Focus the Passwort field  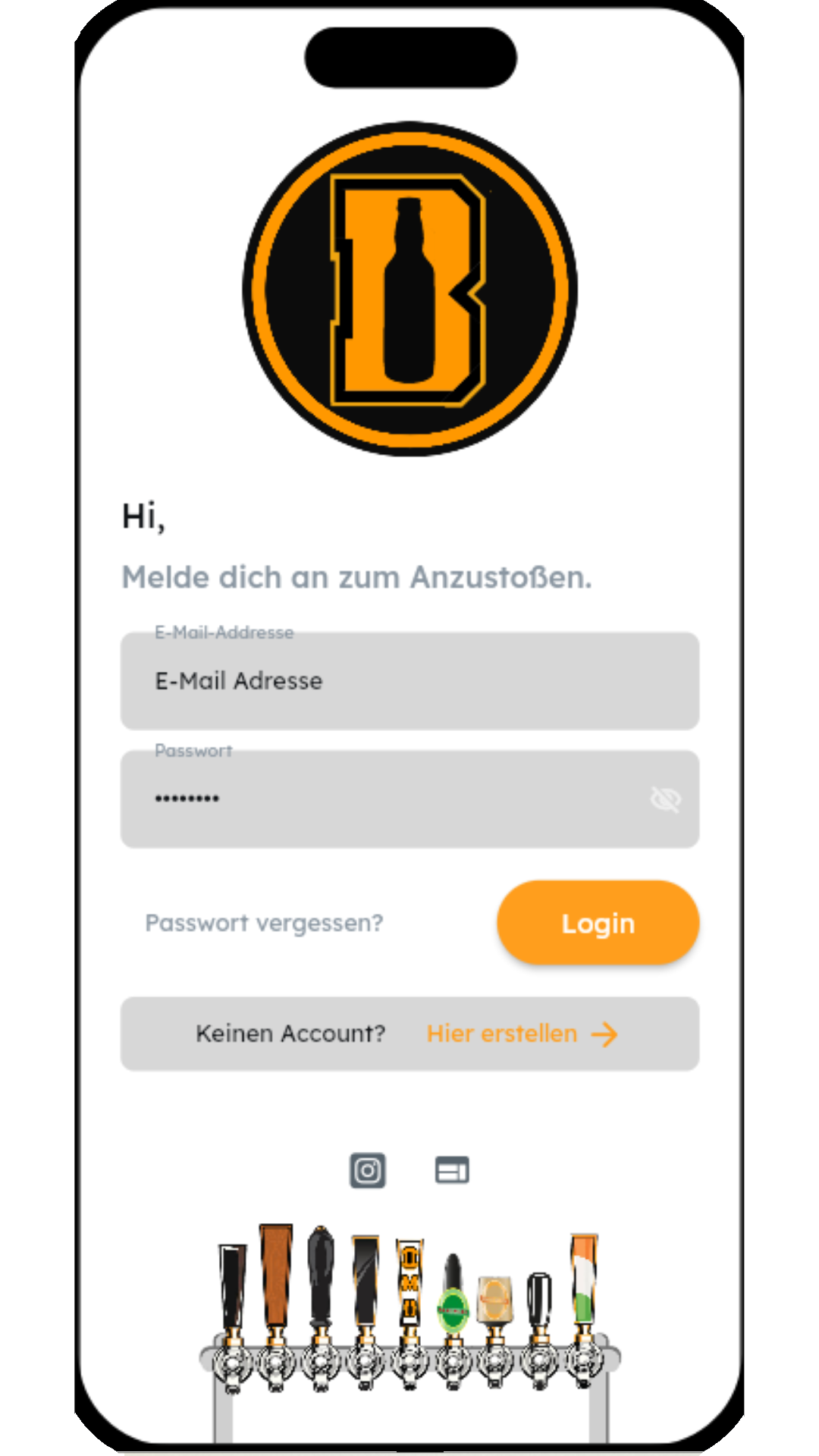tap(379, 799)
